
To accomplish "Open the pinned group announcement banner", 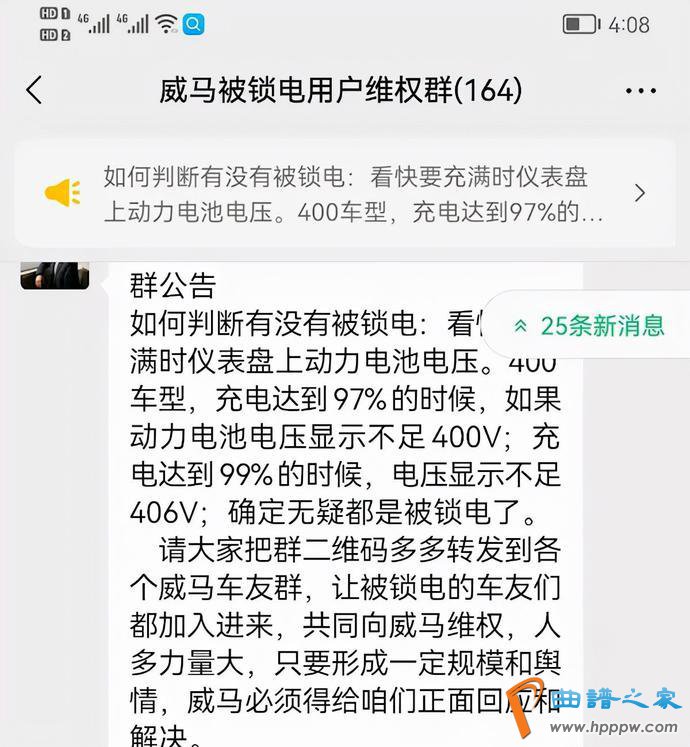I will 344,194.
